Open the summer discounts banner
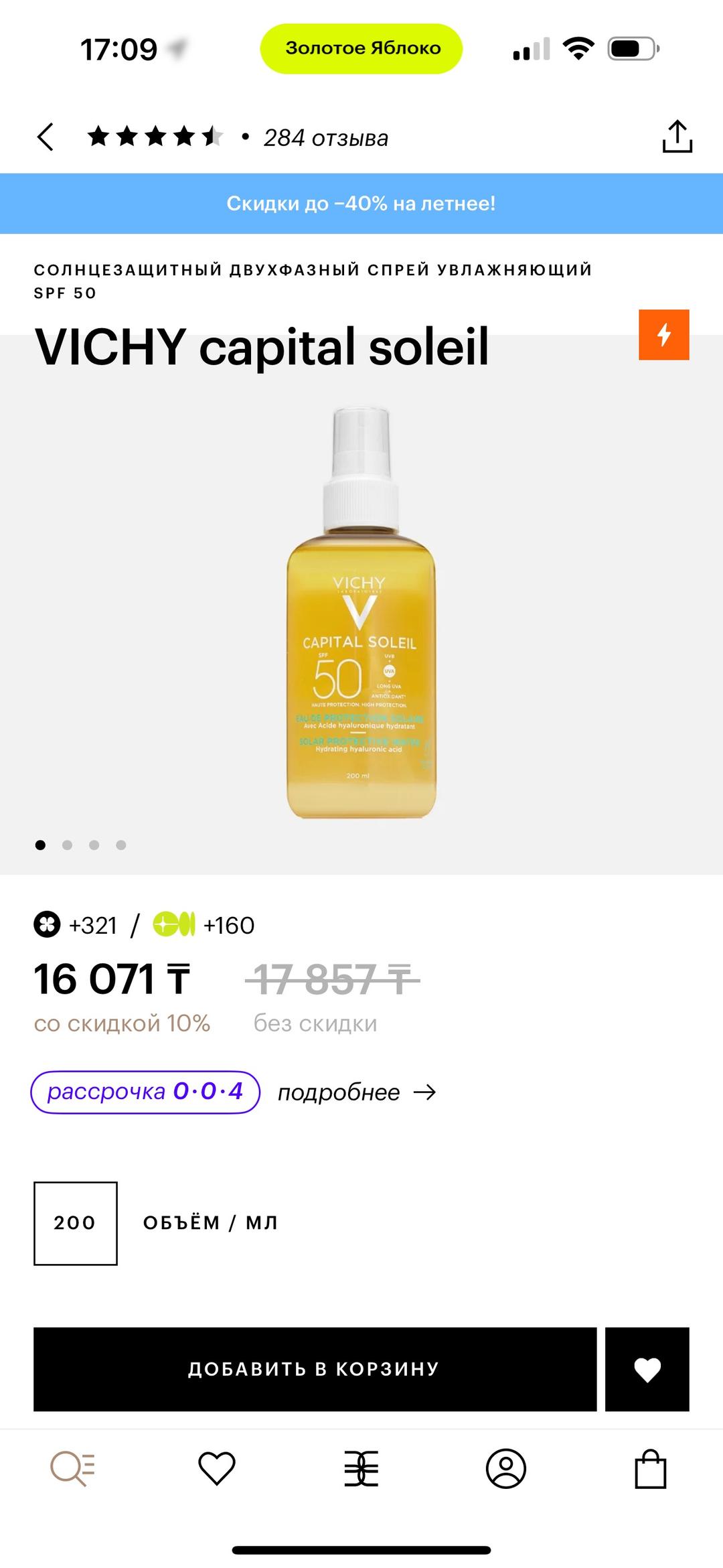Viewport: 723px width, 1568px height. pos(361,204)
